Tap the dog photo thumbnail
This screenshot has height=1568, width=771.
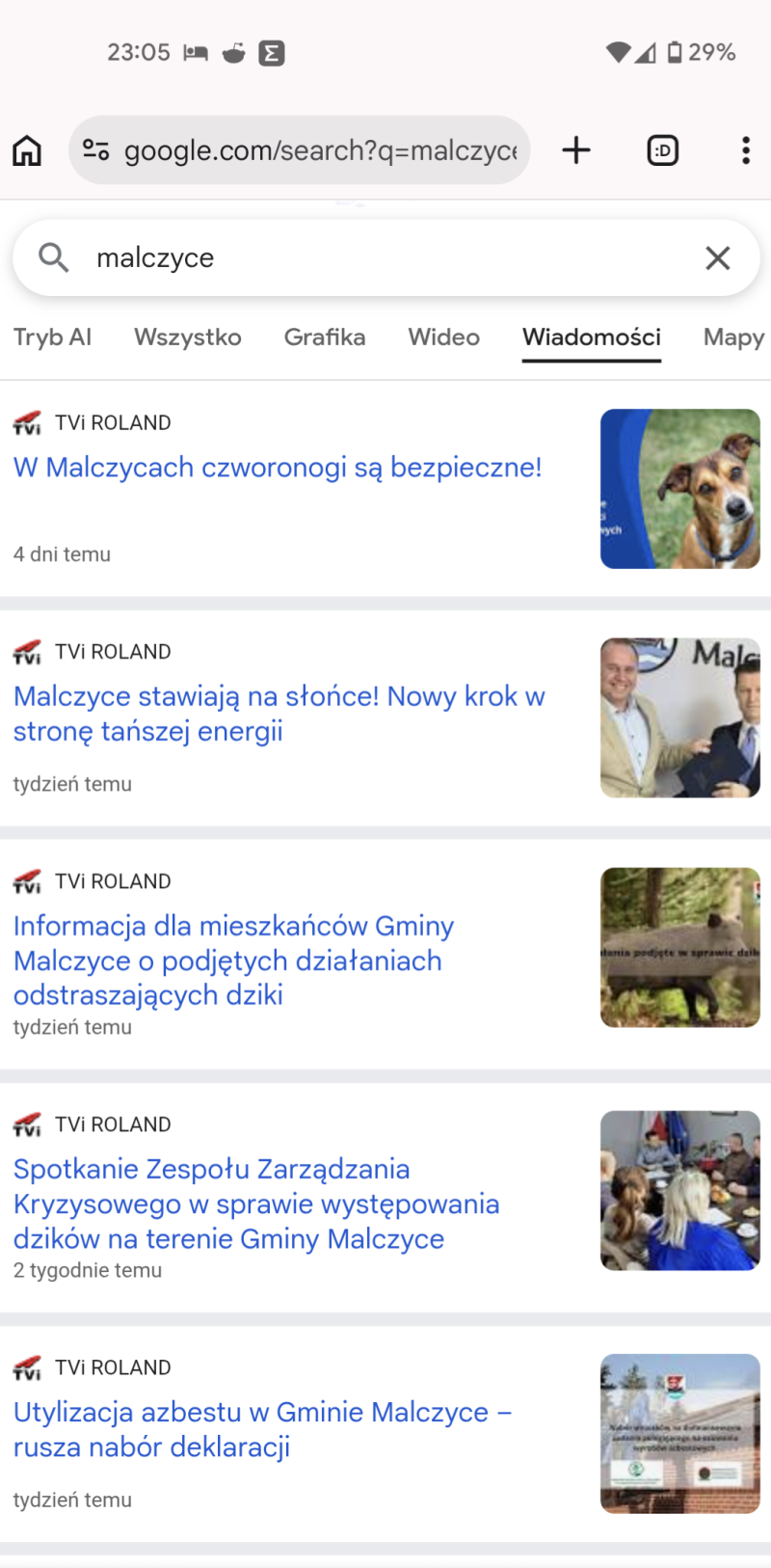[x=679, y=489]
